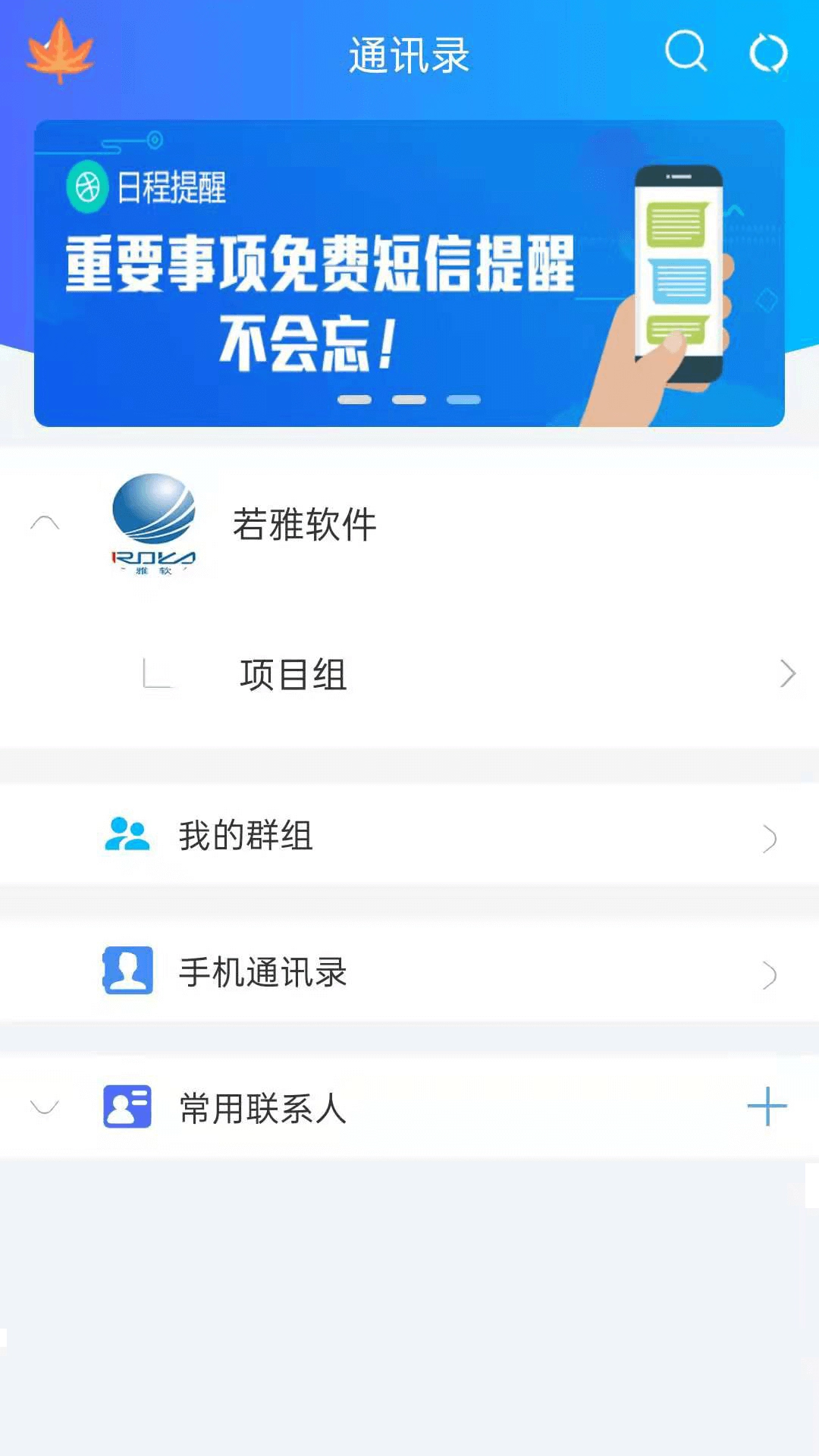Add a contact with the plus button
This screenshot has width=819, height=1456.
[767, 1107]
